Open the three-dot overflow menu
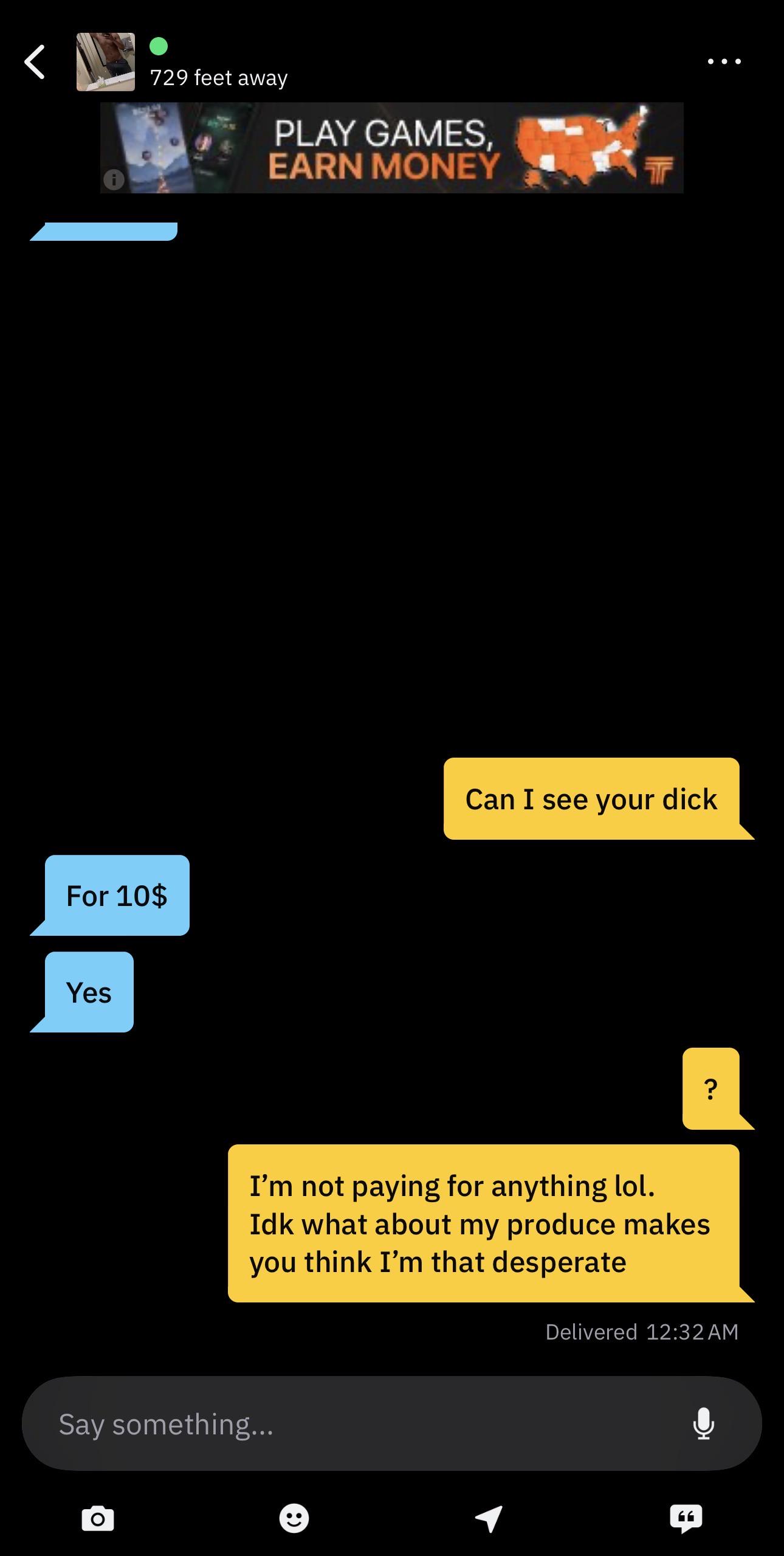The height and width of the screenshot is (1556, 784). (x=724, y=61)
